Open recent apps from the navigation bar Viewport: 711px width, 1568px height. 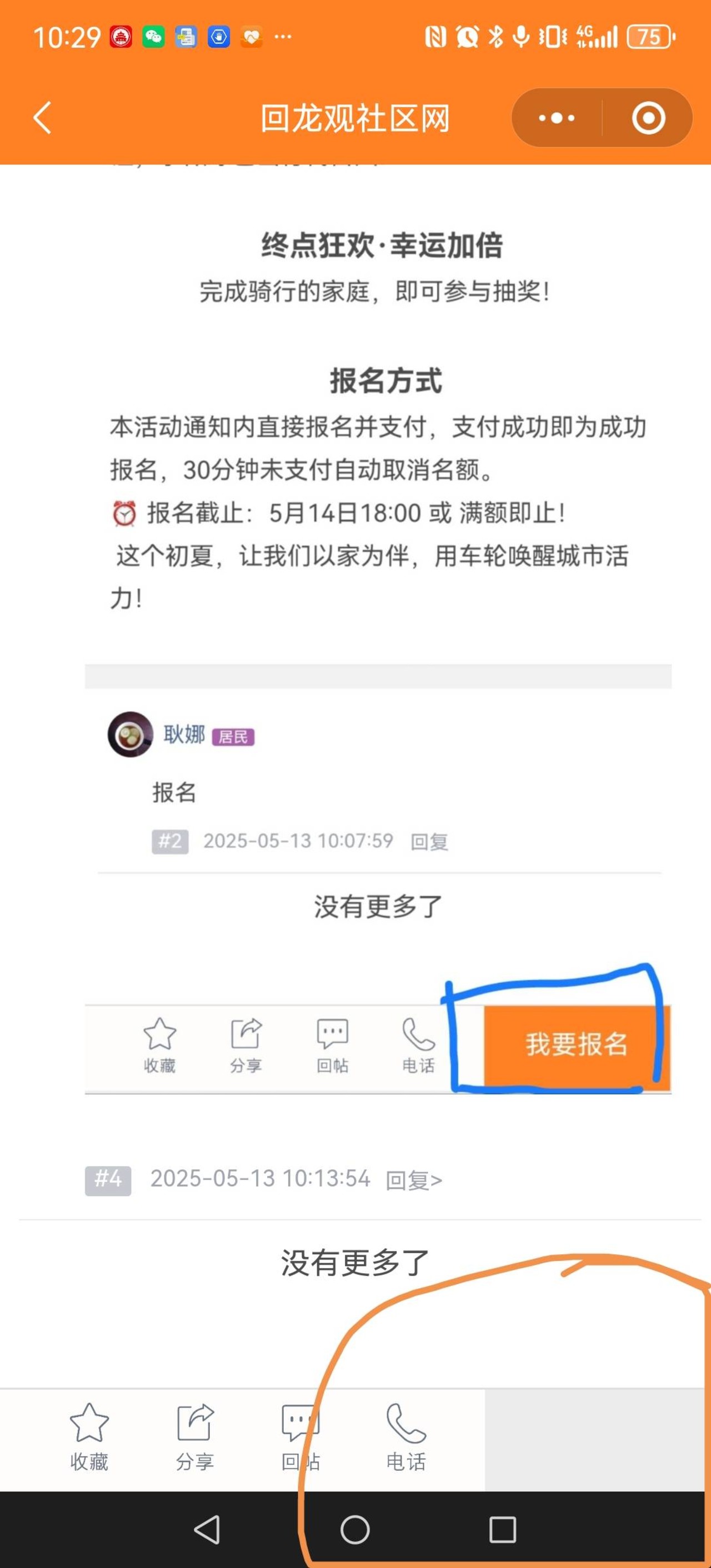coord(502,1530)
